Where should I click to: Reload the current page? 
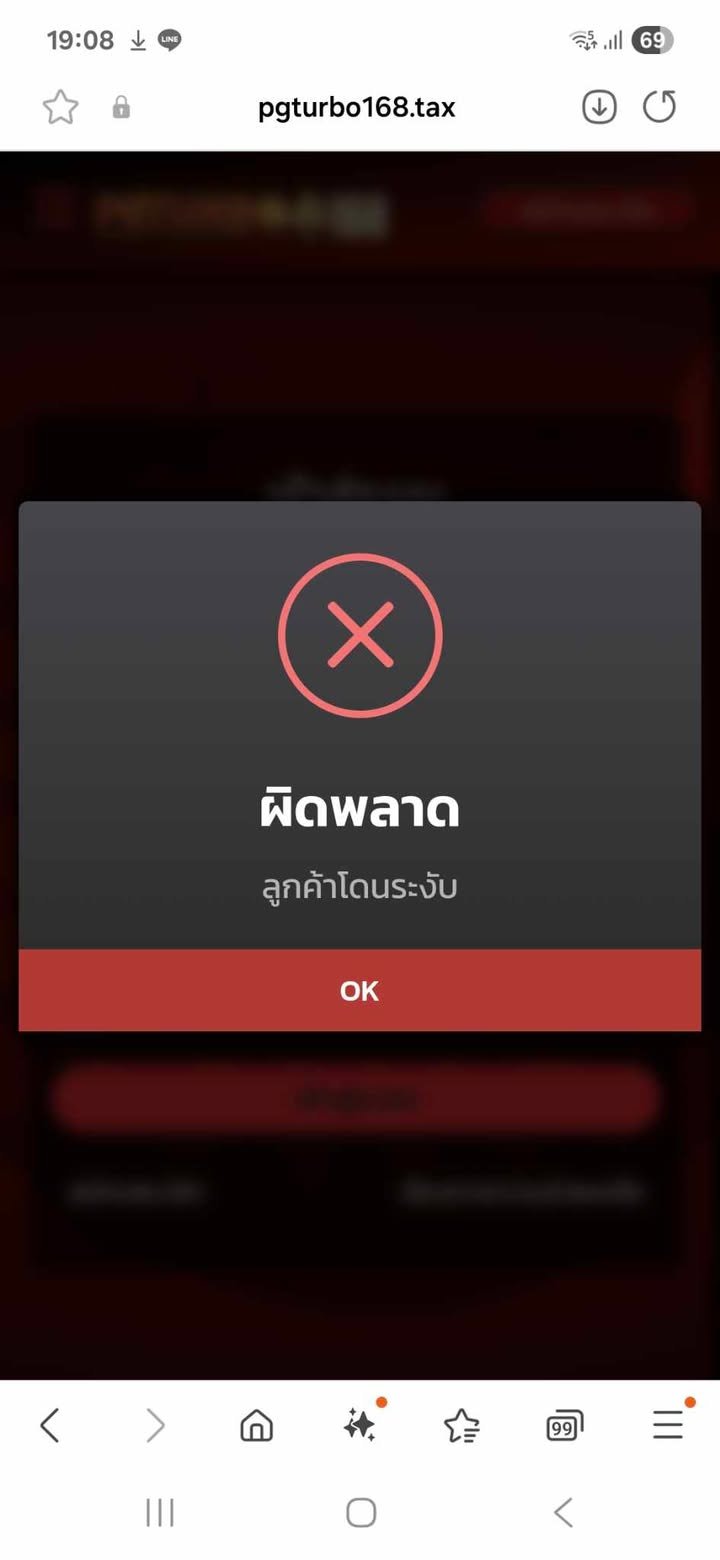point(660,107)
